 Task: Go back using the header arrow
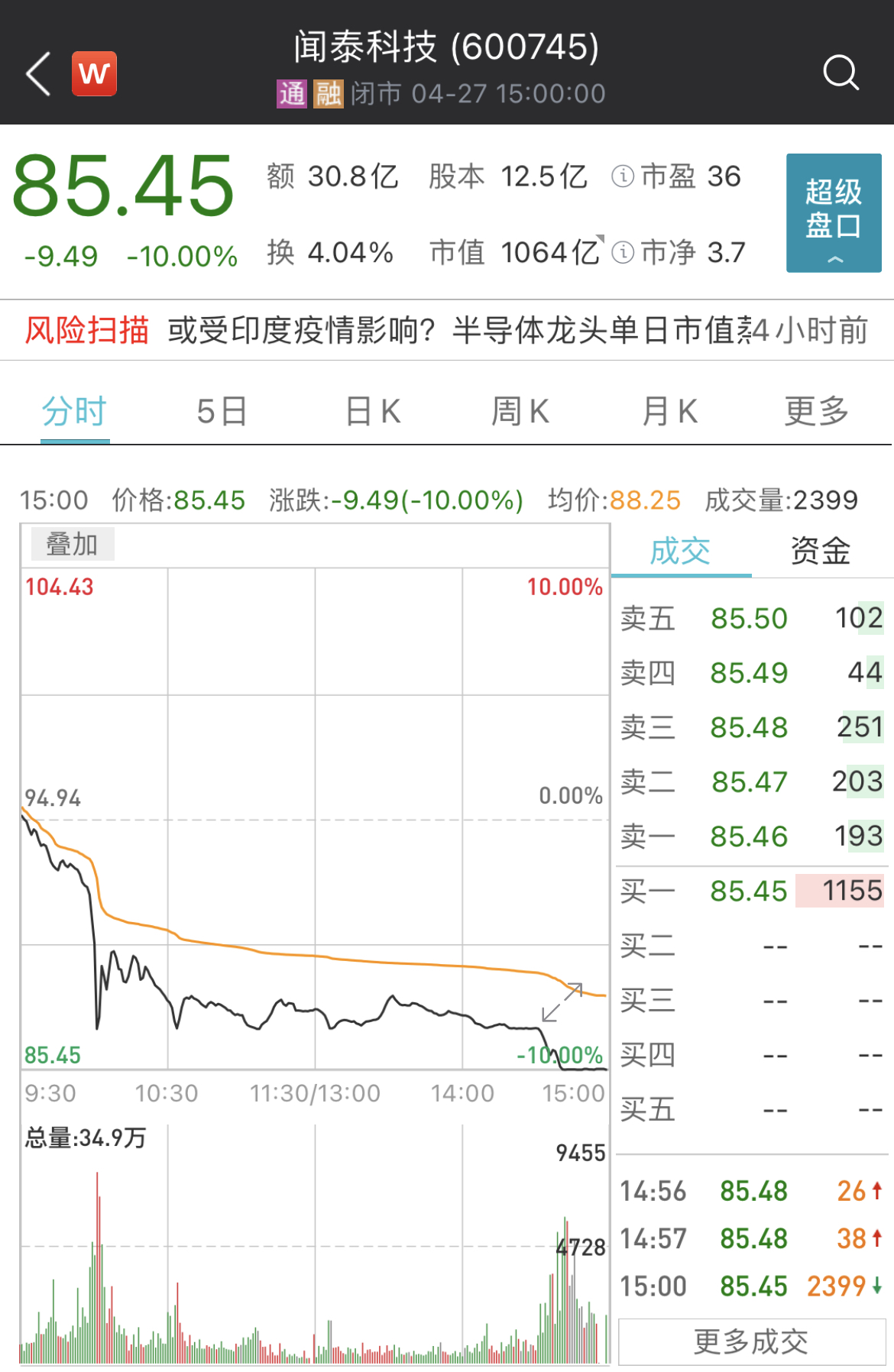[x=38, y=74]
